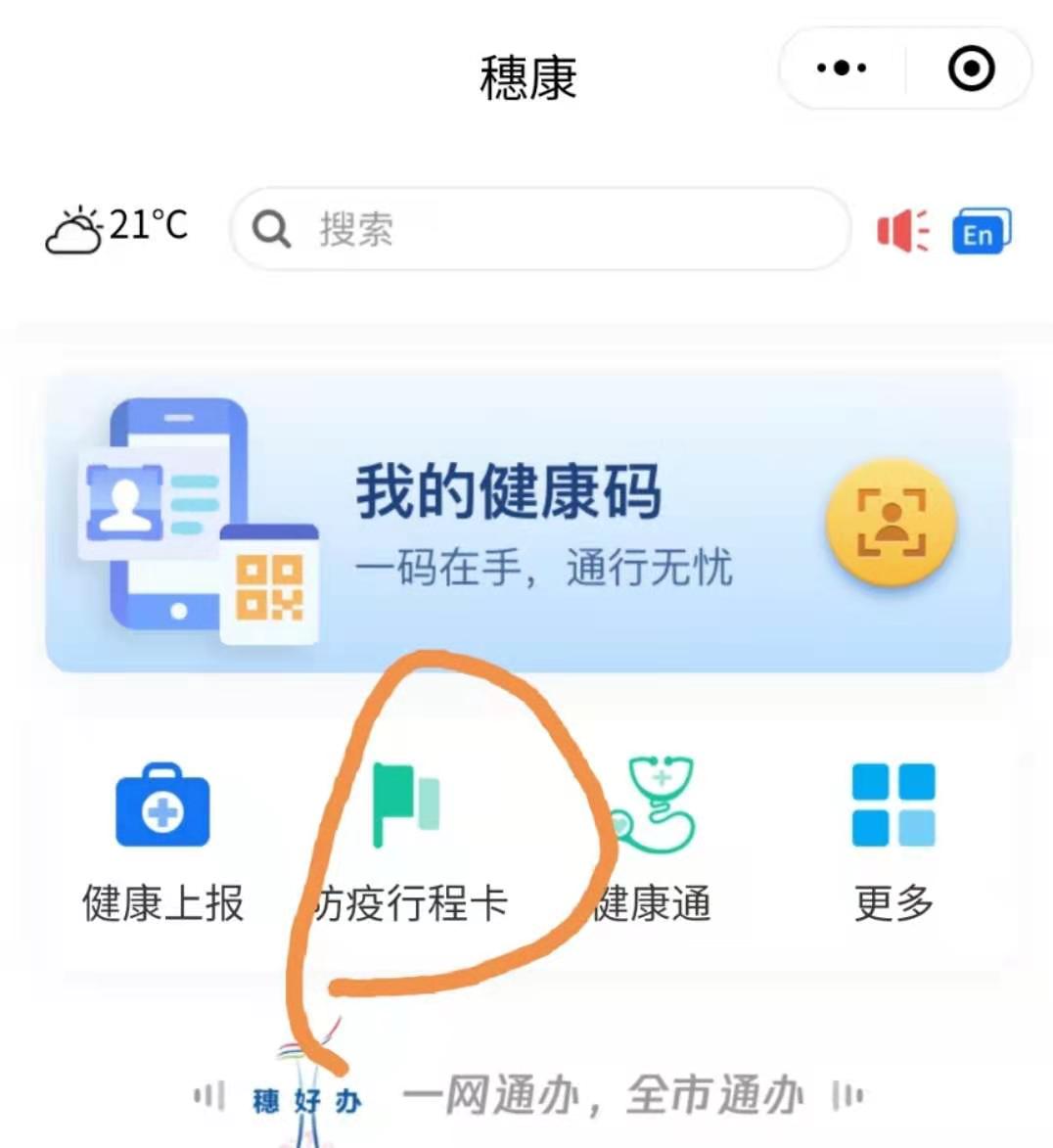Close the 穗康 mini program

pos(971,69)
